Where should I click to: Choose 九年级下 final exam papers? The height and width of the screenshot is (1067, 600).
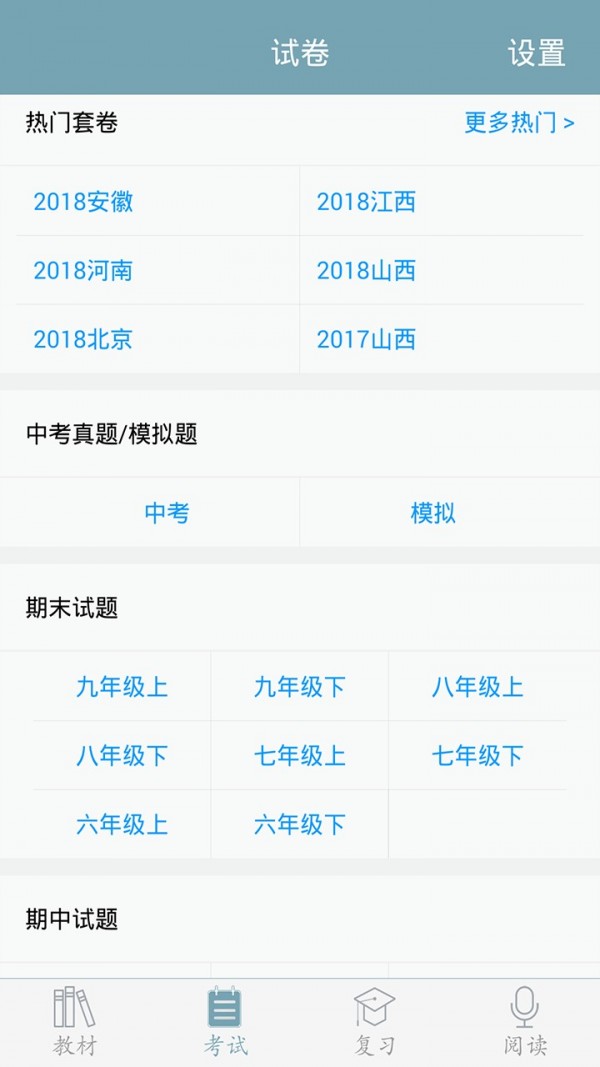point(300,687)
